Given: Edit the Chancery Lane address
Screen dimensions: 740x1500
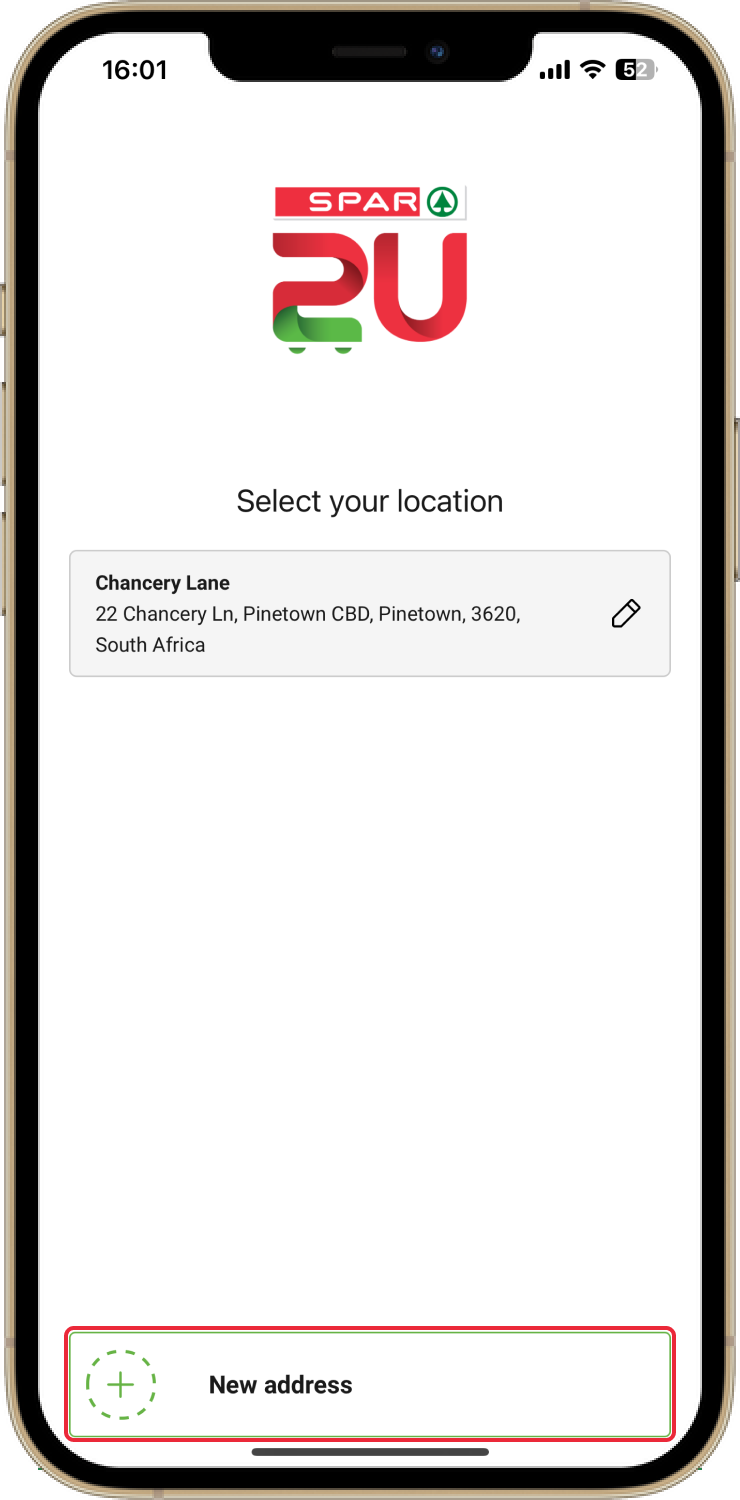Looking at the screenshot, I should pyautogui.click(x=625, y=613).
